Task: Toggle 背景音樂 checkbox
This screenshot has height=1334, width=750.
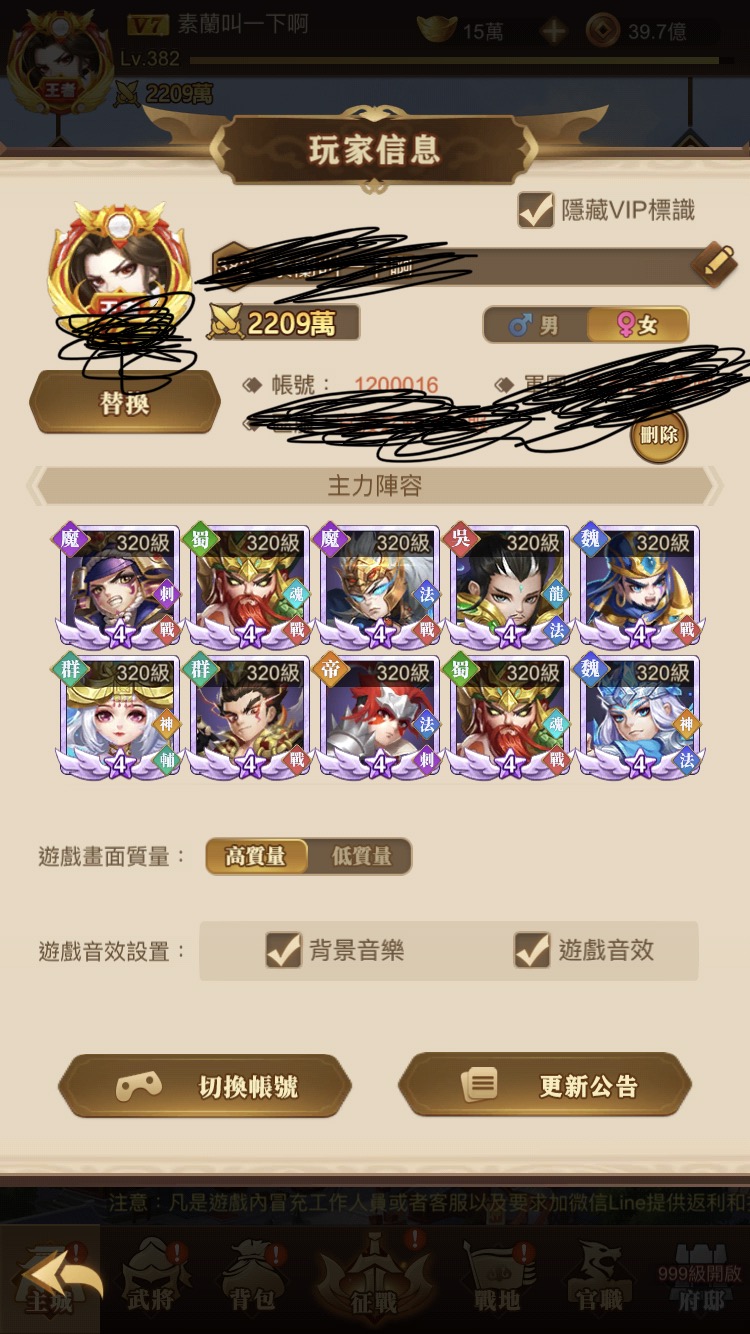Action: click(283, 950)
